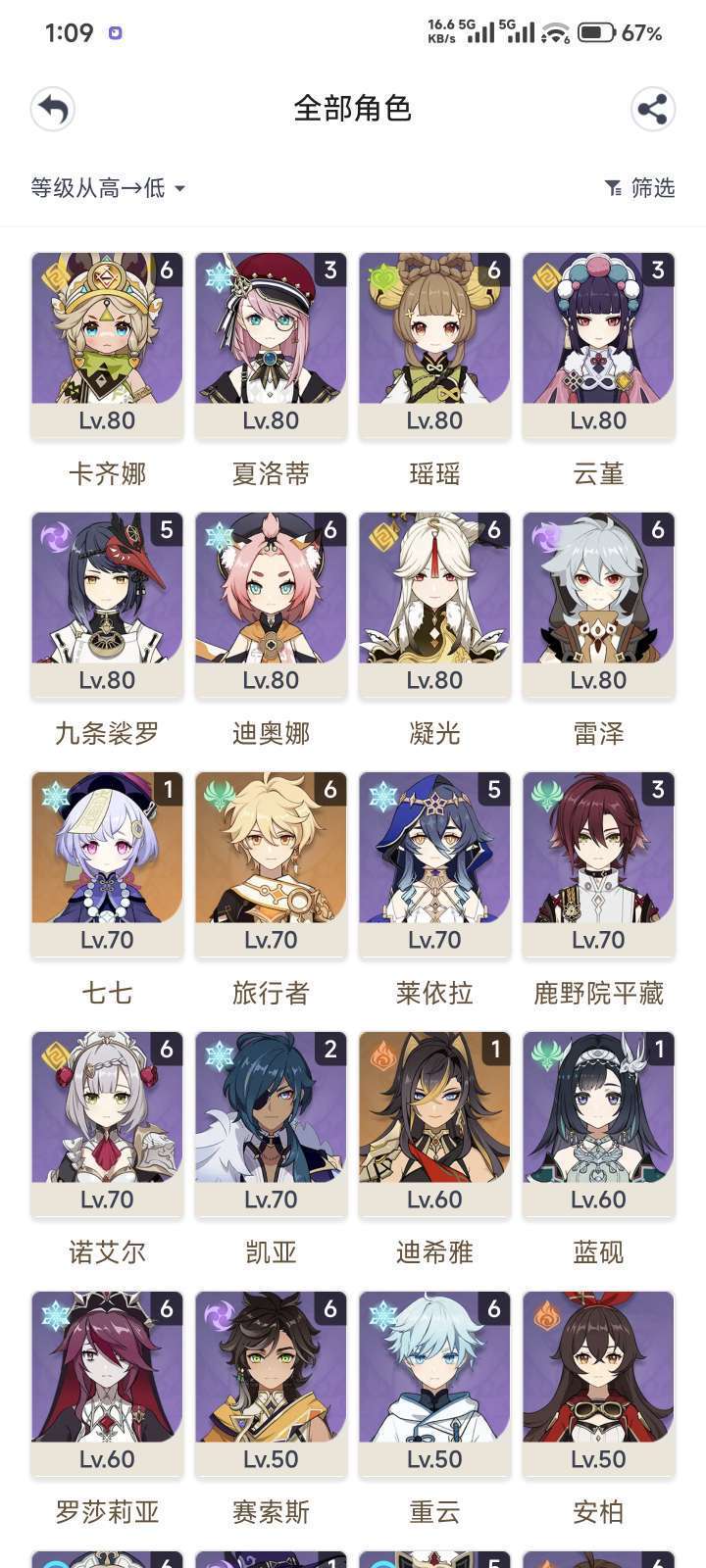Tap the 九条裟罗 card
This screenshot has width=706, height=1568.
(x=107, y=605)
